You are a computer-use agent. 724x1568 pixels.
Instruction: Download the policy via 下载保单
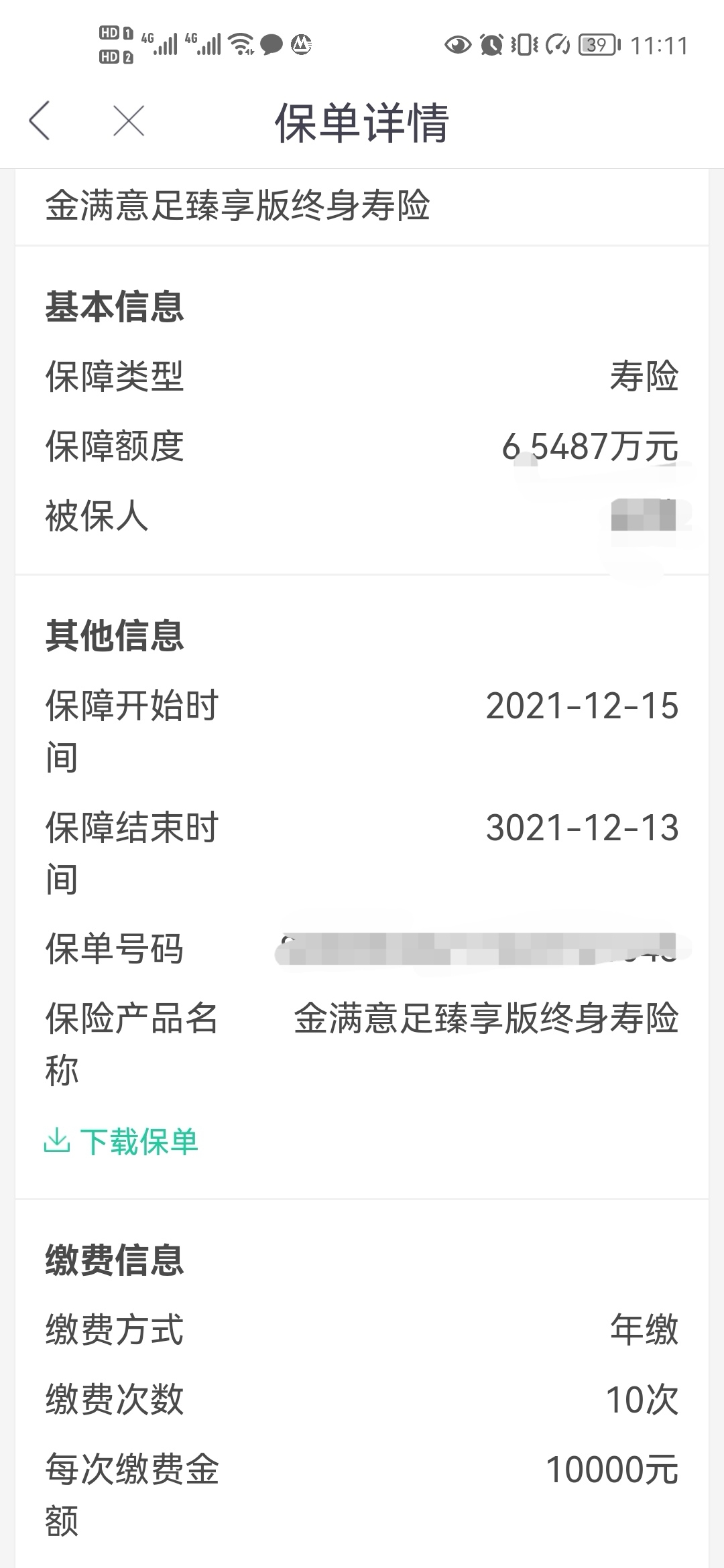[121, 1141]
